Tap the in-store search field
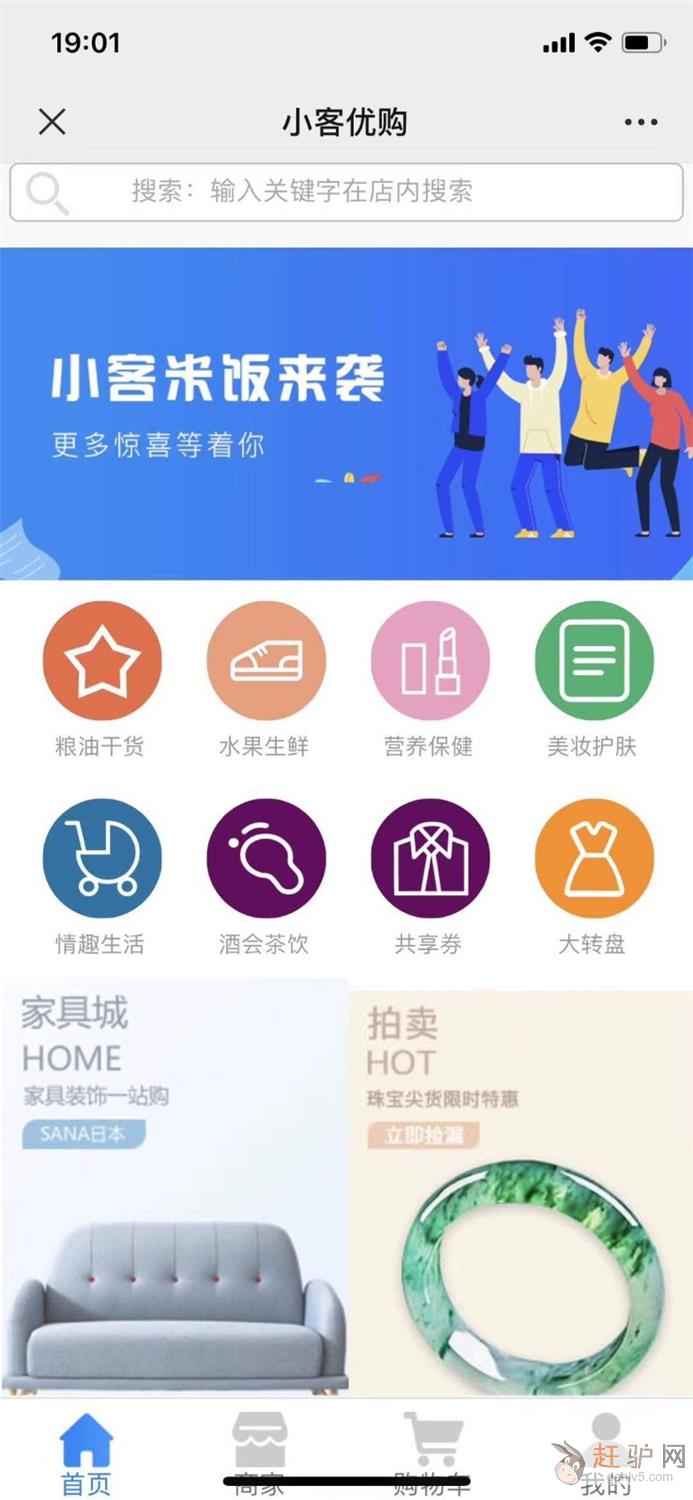Screen dimensions: 693x1500 tap(346, 192)
